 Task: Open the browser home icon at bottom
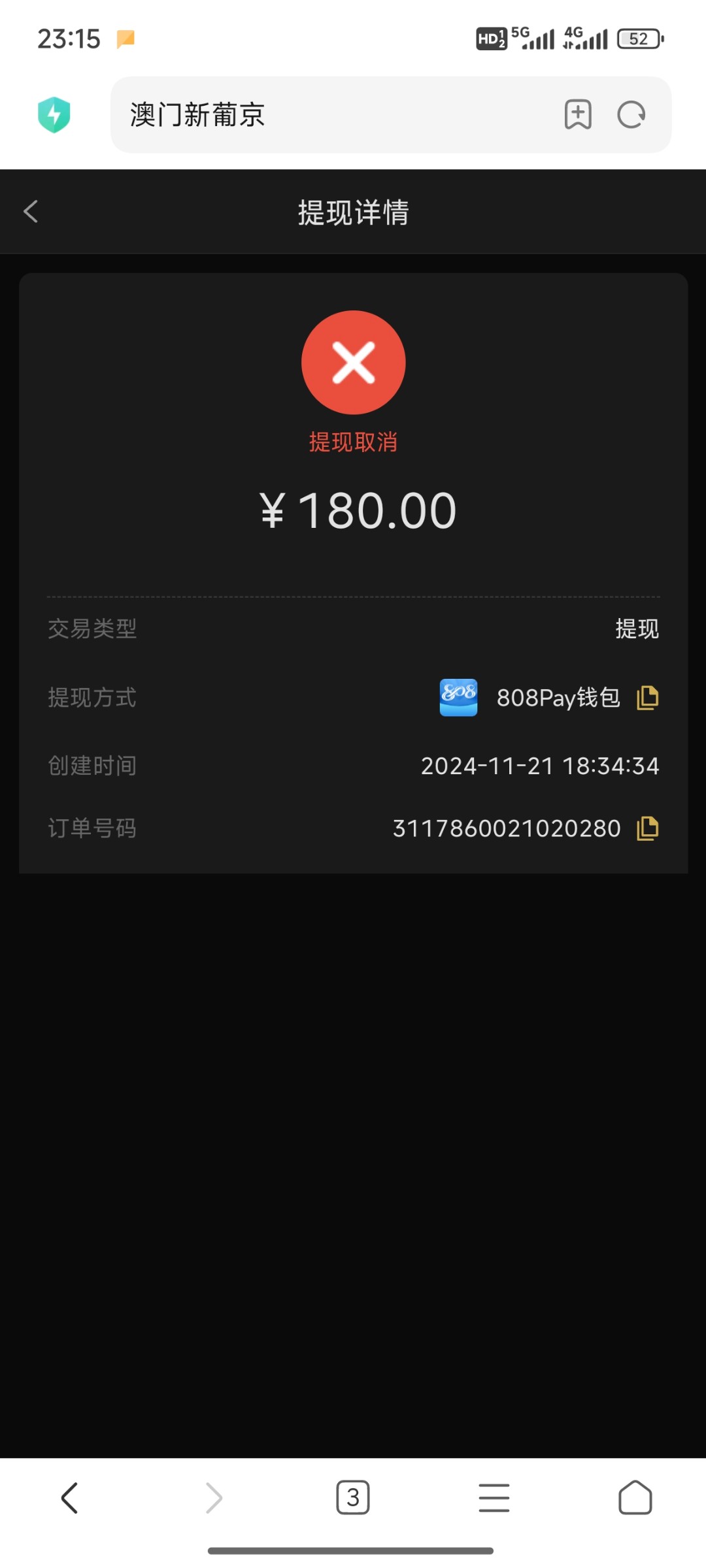point(635,1498)
